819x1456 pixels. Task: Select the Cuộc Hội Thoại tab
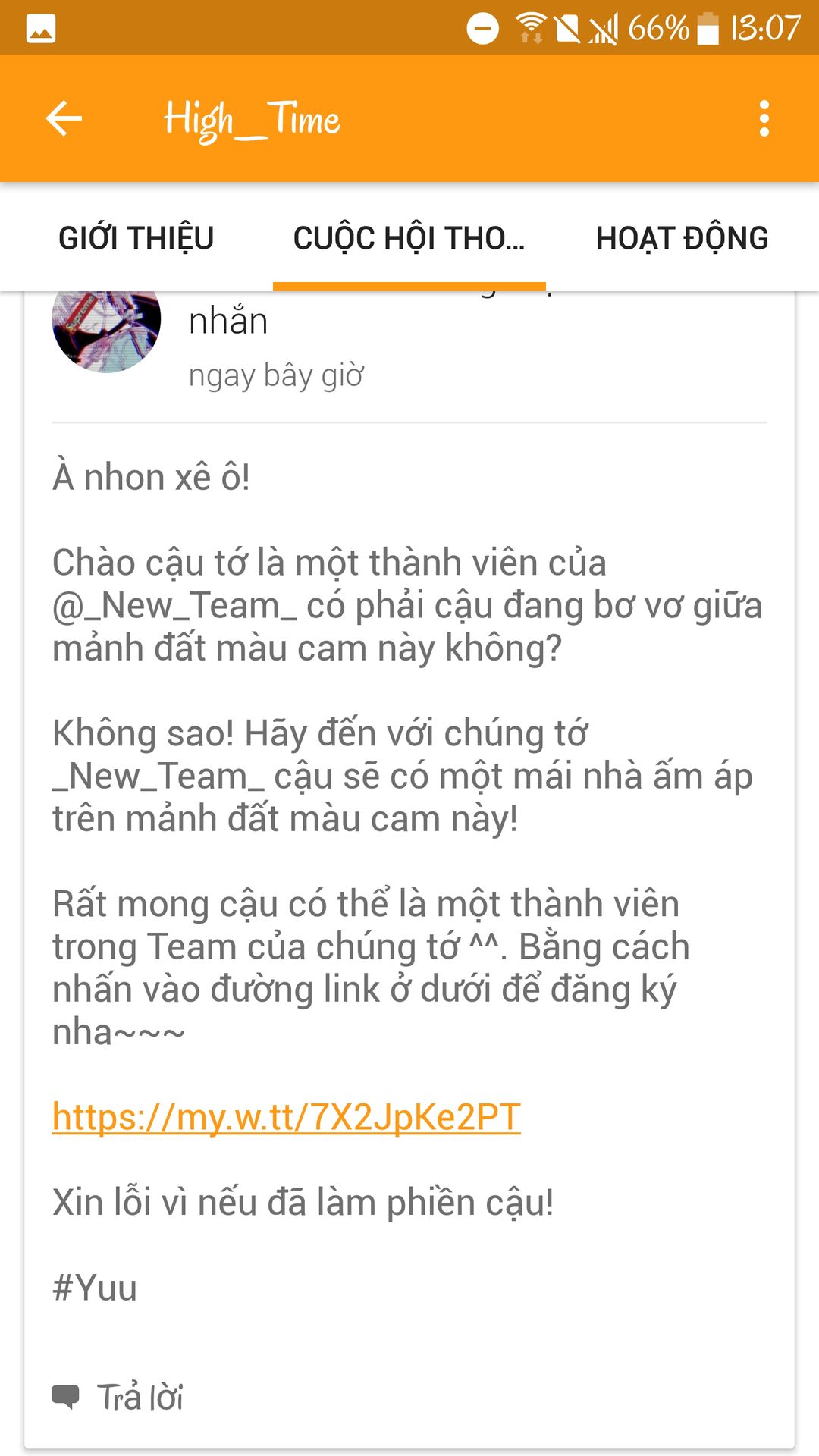[x=409, y=238]
